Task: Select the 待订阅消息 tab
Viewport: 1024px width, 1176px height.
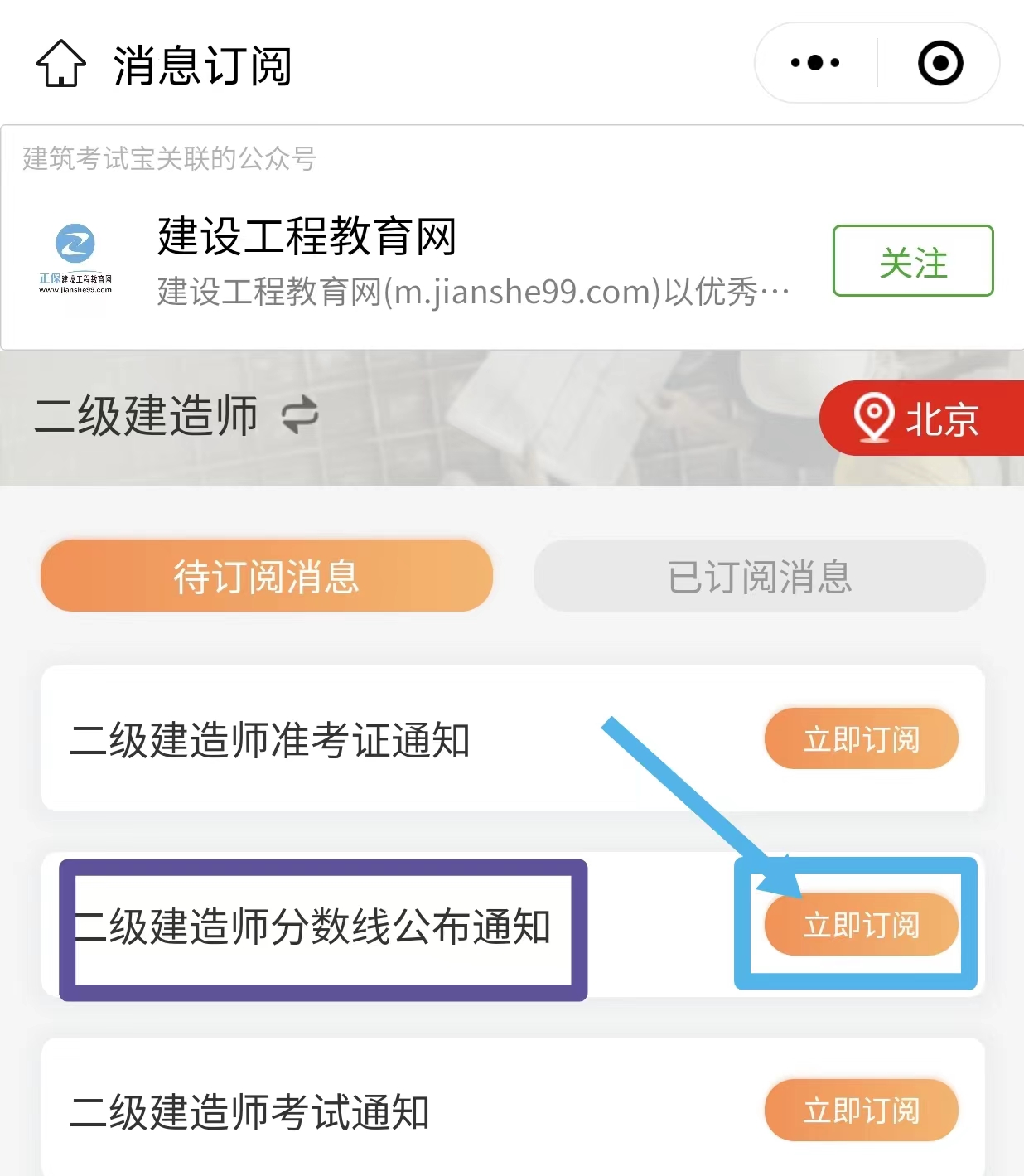Action: pos(266,576)
